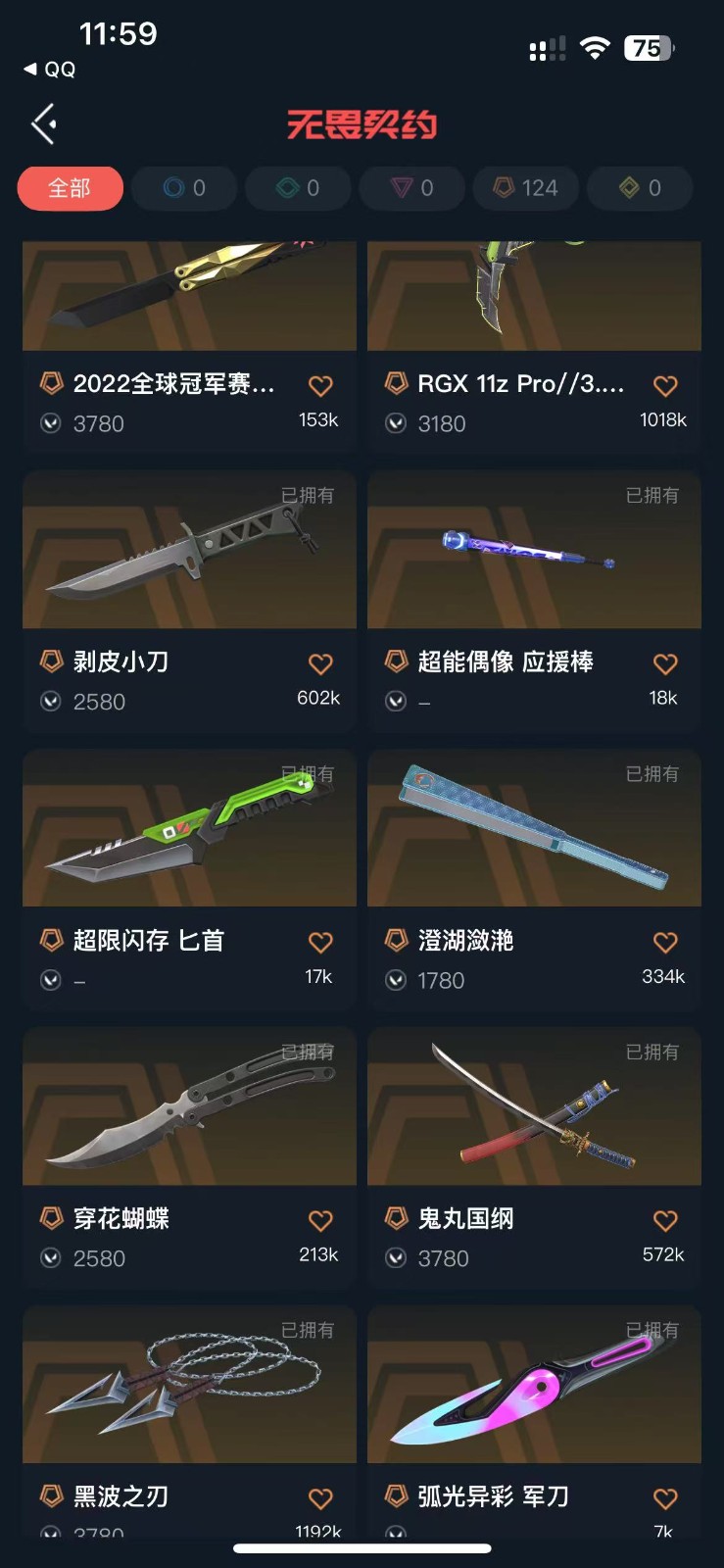The width and height of the screenshot is (724, 1568).
Task: Switch to the tier filter showing 124
Action: pos(525,188)
